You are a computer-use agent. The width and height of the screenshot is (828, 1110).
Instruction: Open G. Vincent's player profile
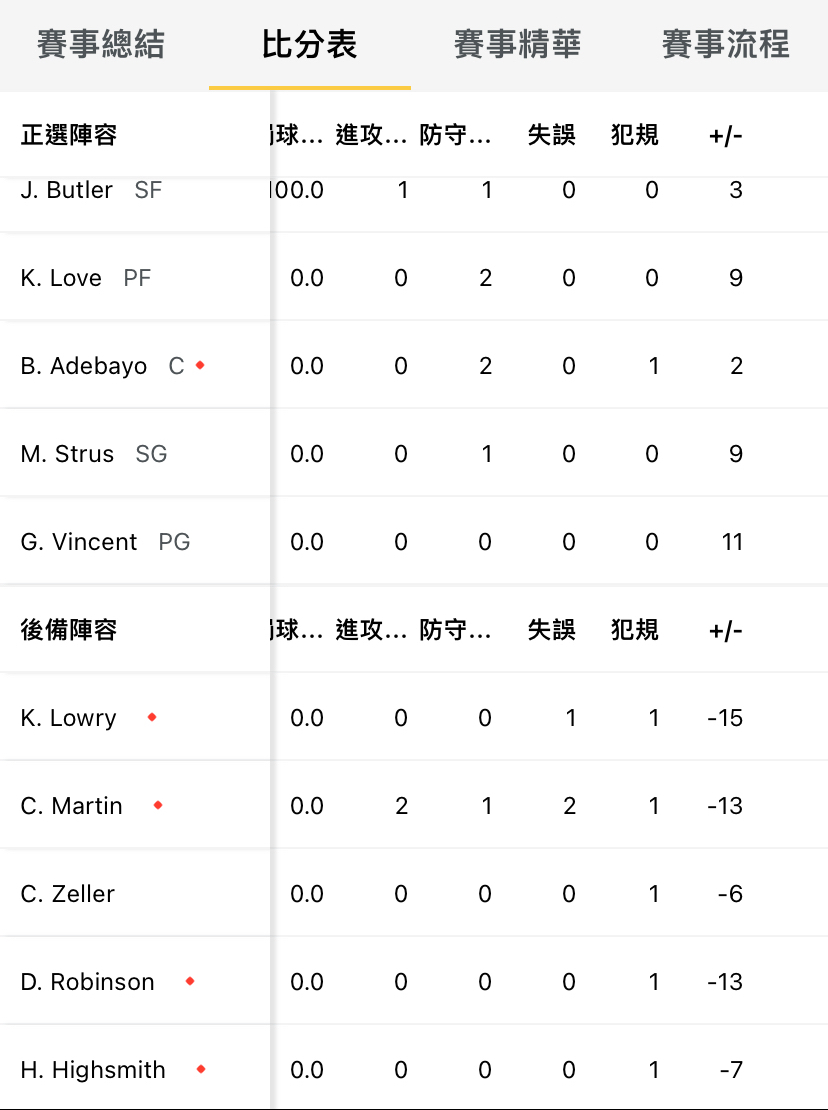(x=79, y=542)
